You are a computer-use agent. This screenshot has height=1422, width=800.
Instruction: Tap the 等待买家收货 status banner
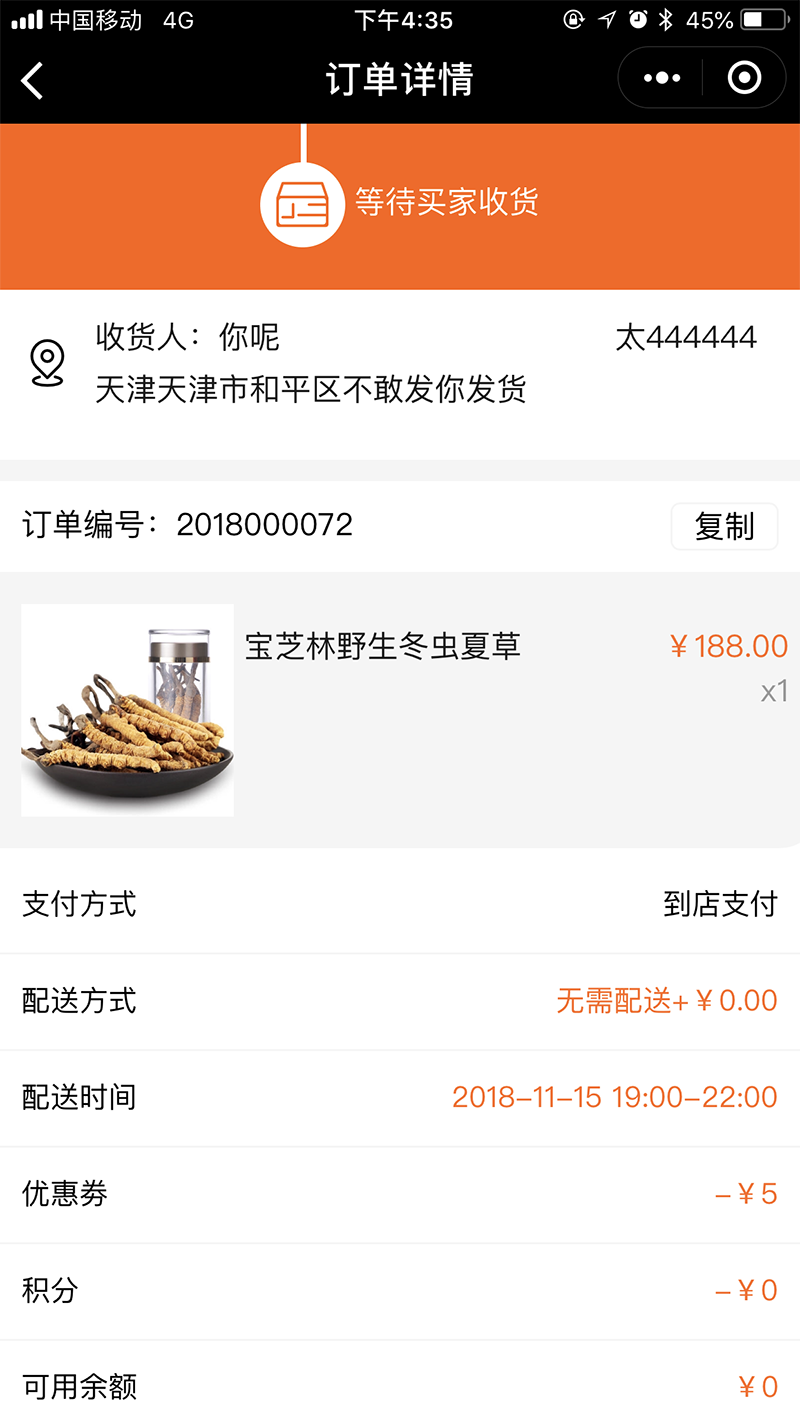446,203
